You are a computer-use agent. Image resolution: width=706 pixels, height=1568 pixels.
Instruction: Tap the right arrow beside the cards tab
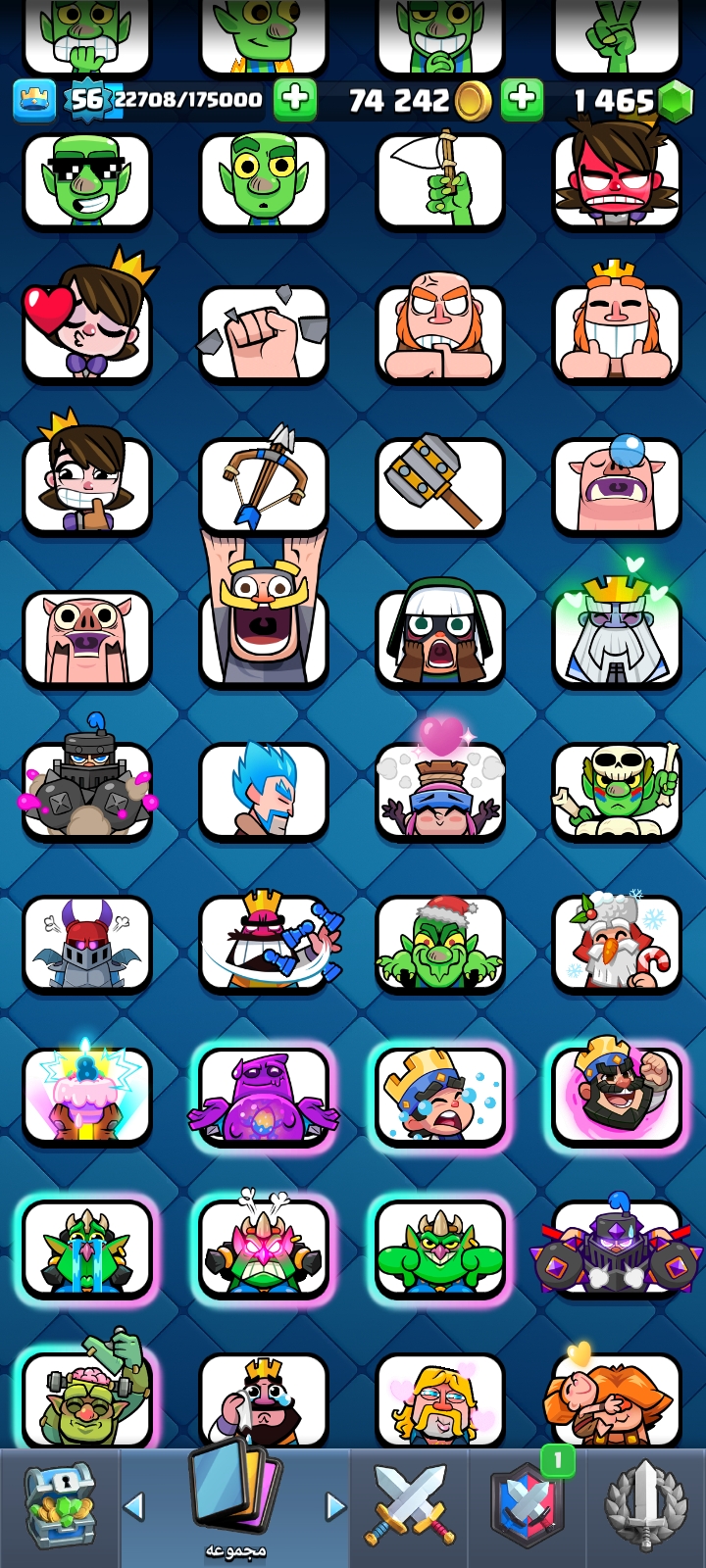335,1505
